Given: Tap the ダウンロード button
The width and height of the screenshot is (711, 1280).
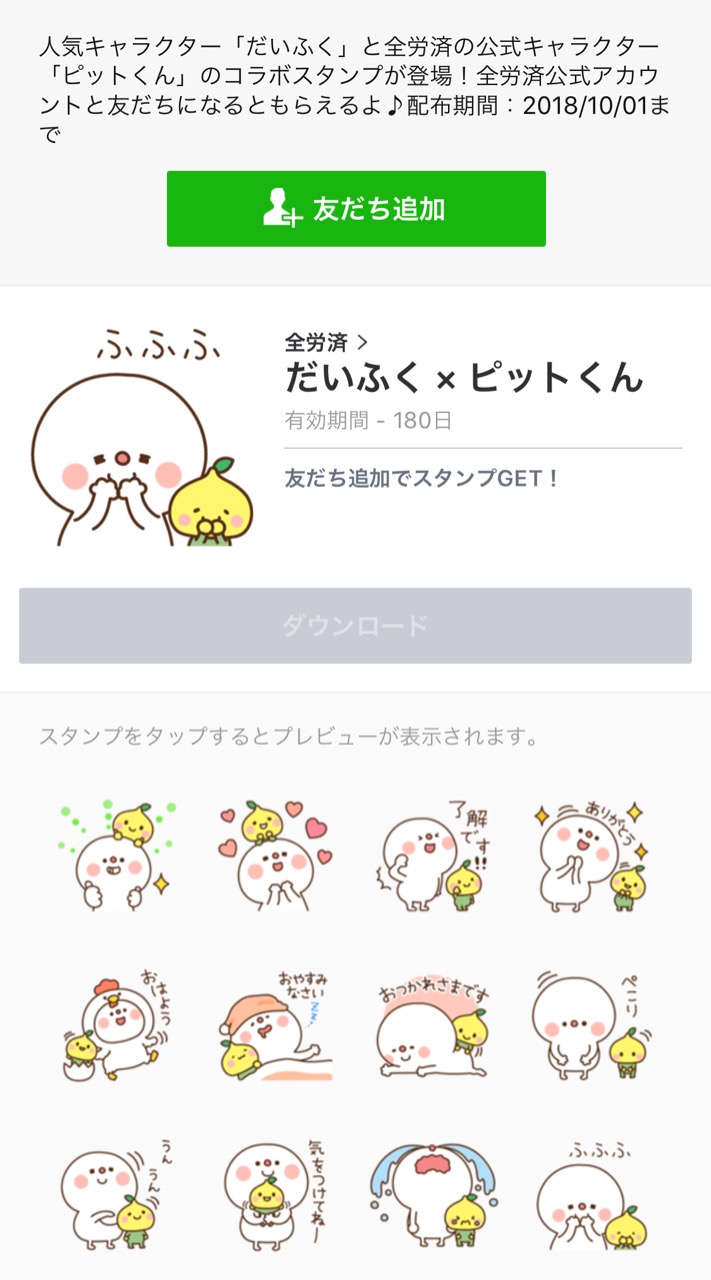Looking at the screenshot, I should click(x=355, y=626).
